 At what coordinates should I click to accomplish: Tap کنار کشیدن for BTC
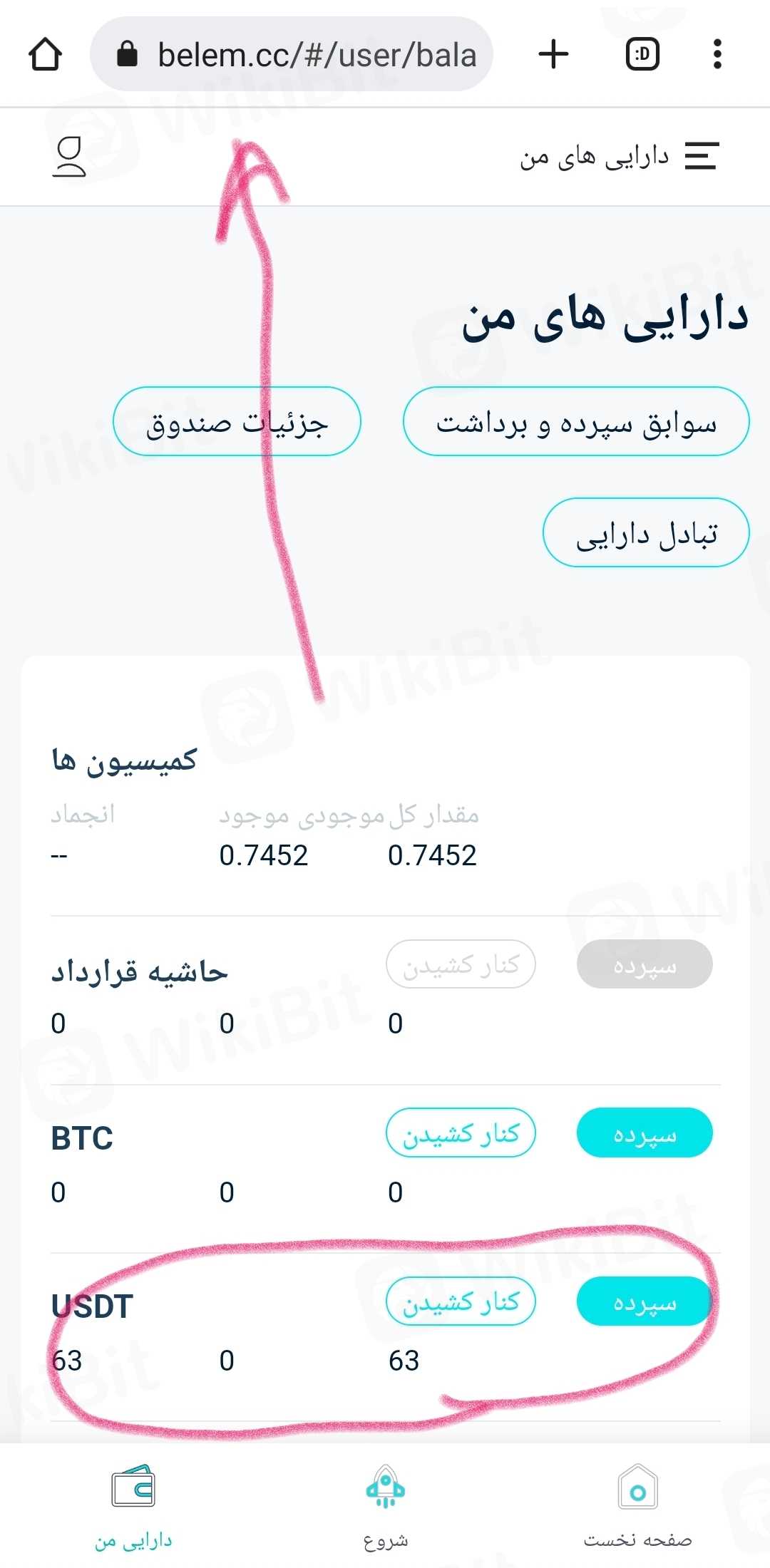461,1133
